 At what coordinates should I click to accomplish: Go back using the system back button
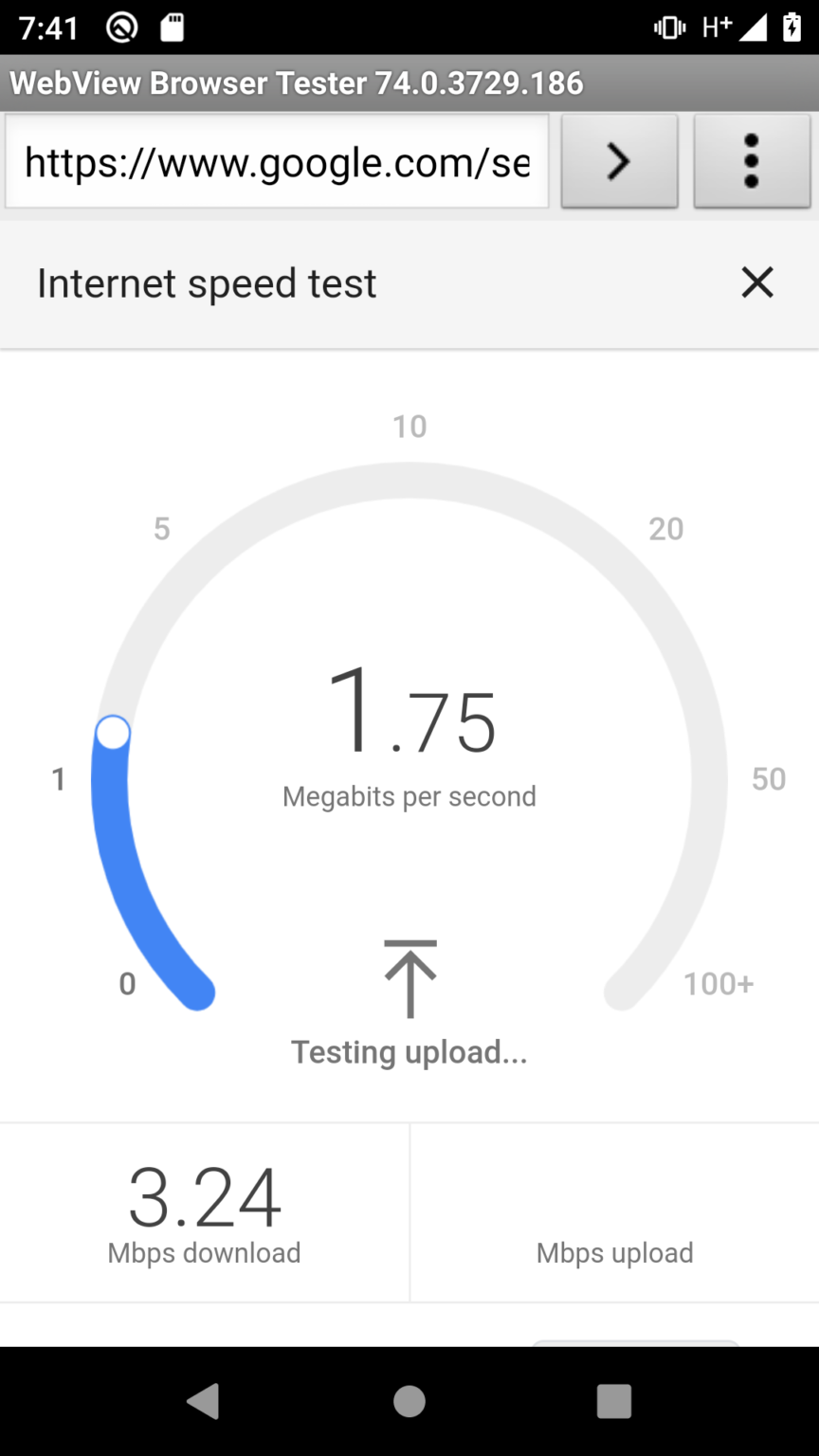(x=204, y=1401)
